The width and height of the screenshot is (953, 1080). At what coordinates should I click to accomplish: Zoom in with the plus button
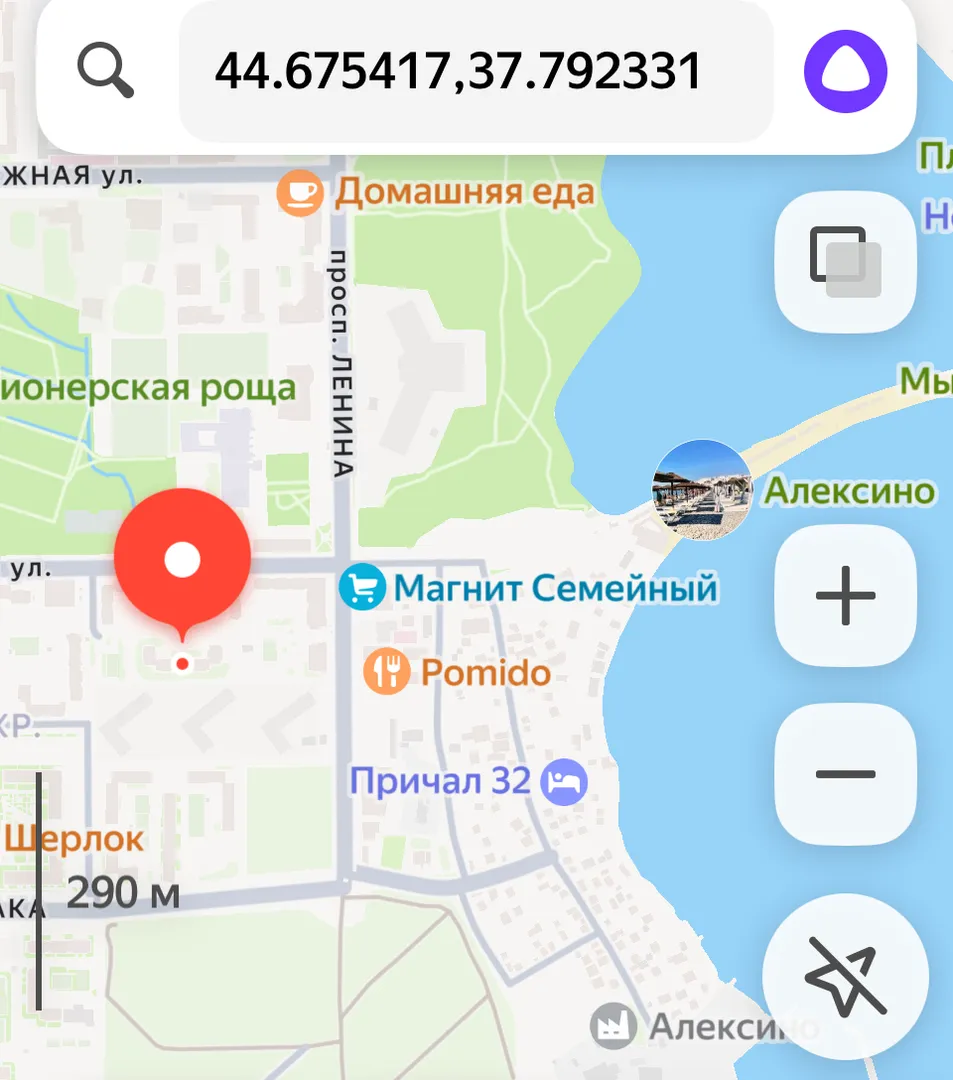click(845, 595)
